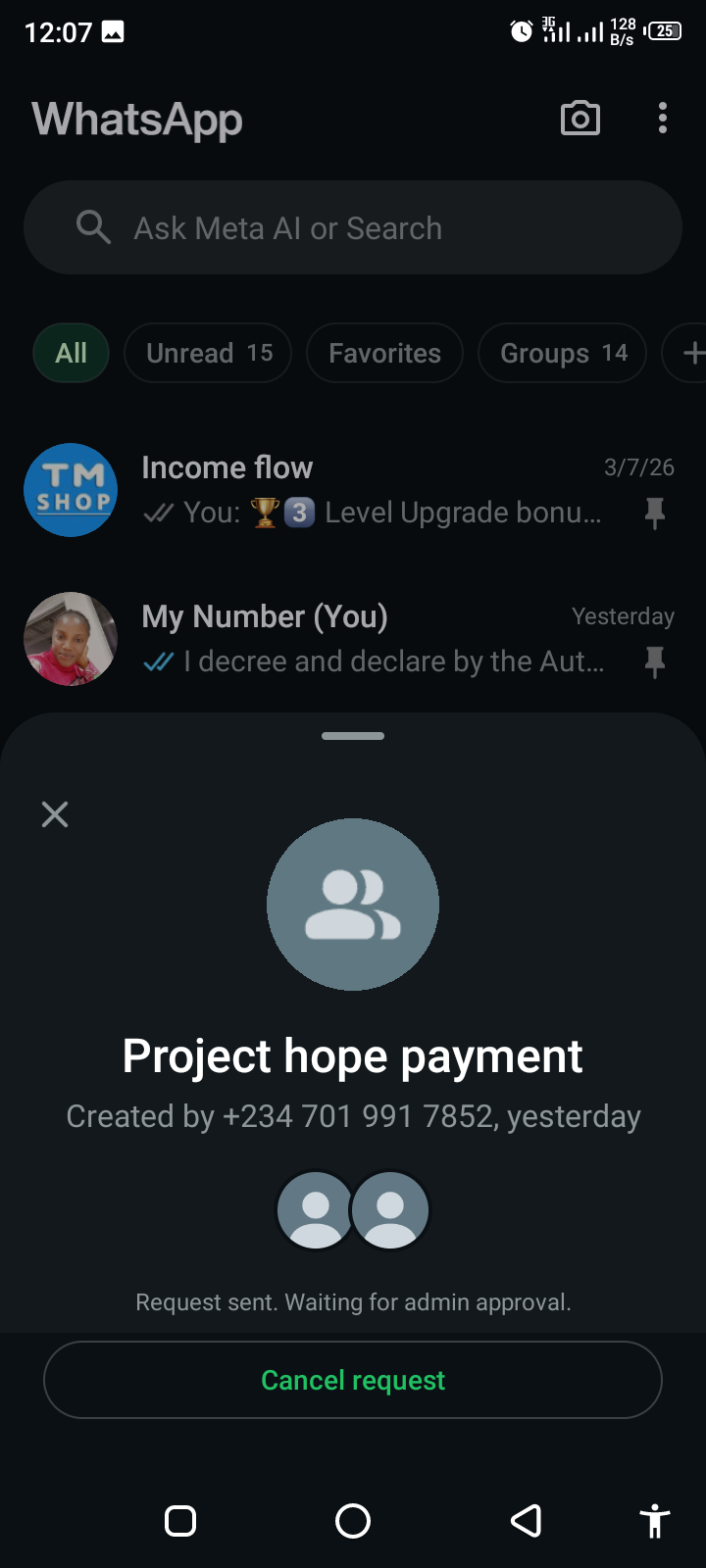706x1568 pixels.
Task: Go back using the system back button
Action: [x=526, y=1521]
